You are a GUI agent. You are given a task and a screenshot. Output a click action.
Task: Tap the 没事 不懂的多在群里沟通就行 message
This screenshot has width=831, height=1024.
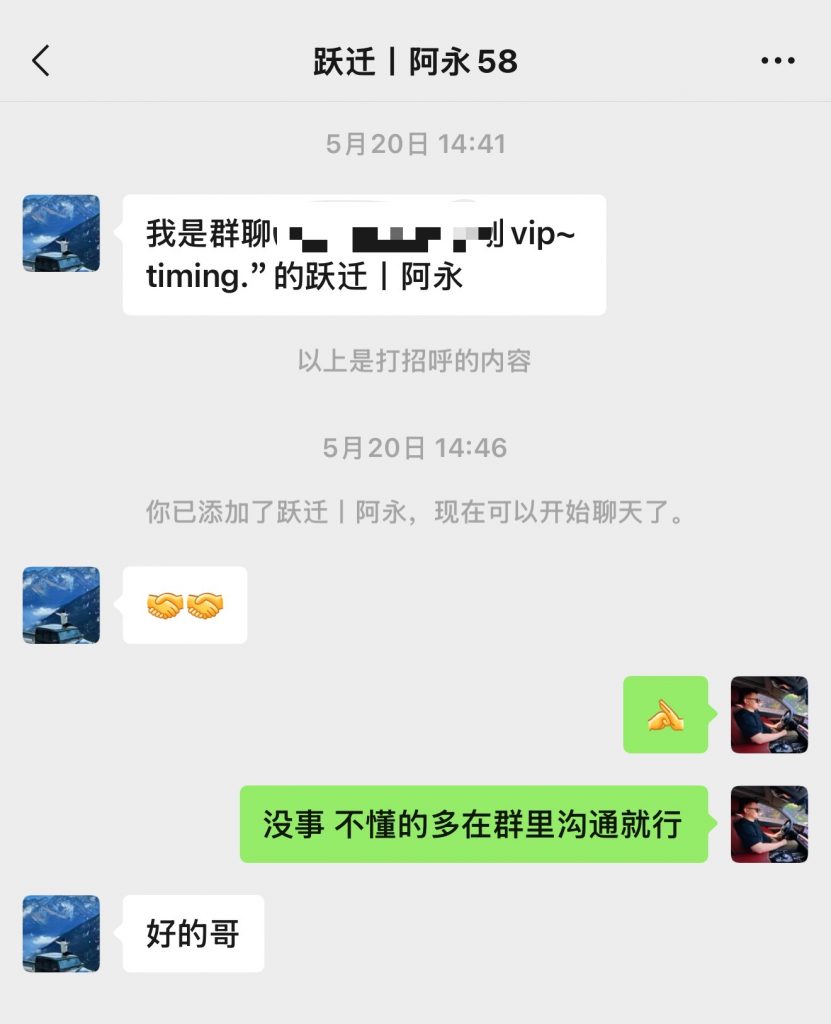click(x=473, y=824)
